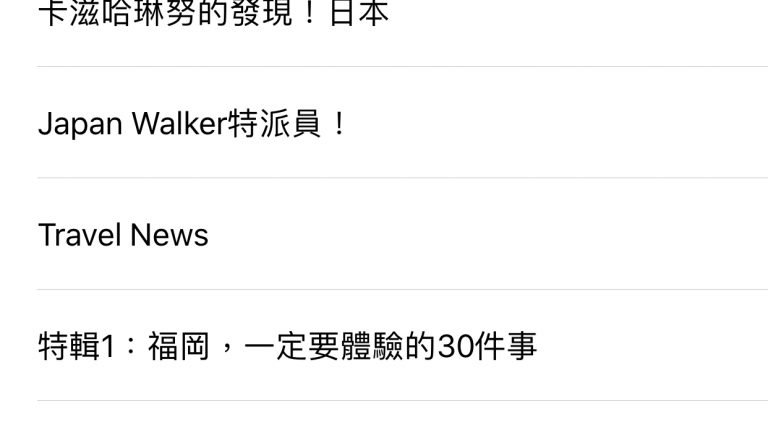Open the Travel News row
This screenshot has width=768, height=435.
pyautogui.click(x=124, y=235)
